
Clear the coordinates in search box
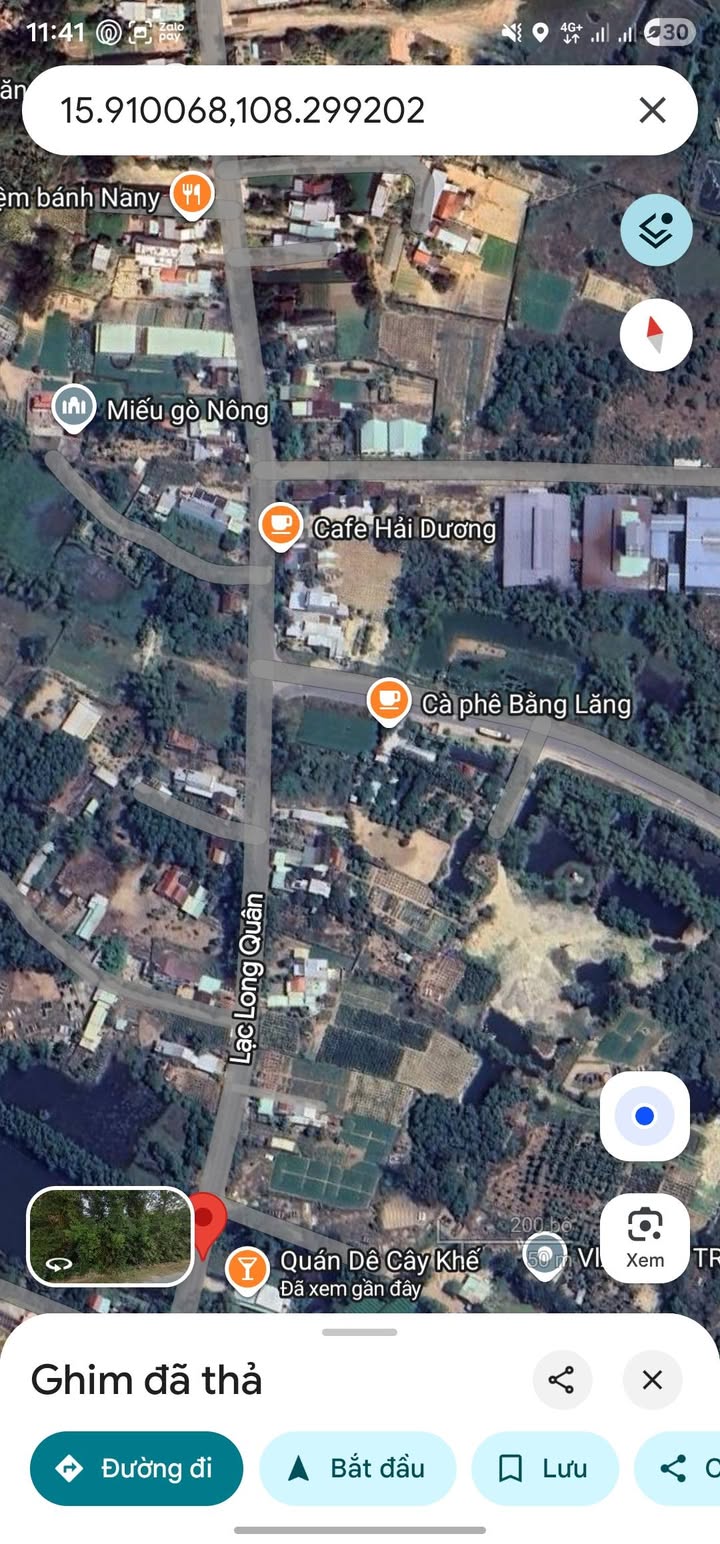(652, 110)
